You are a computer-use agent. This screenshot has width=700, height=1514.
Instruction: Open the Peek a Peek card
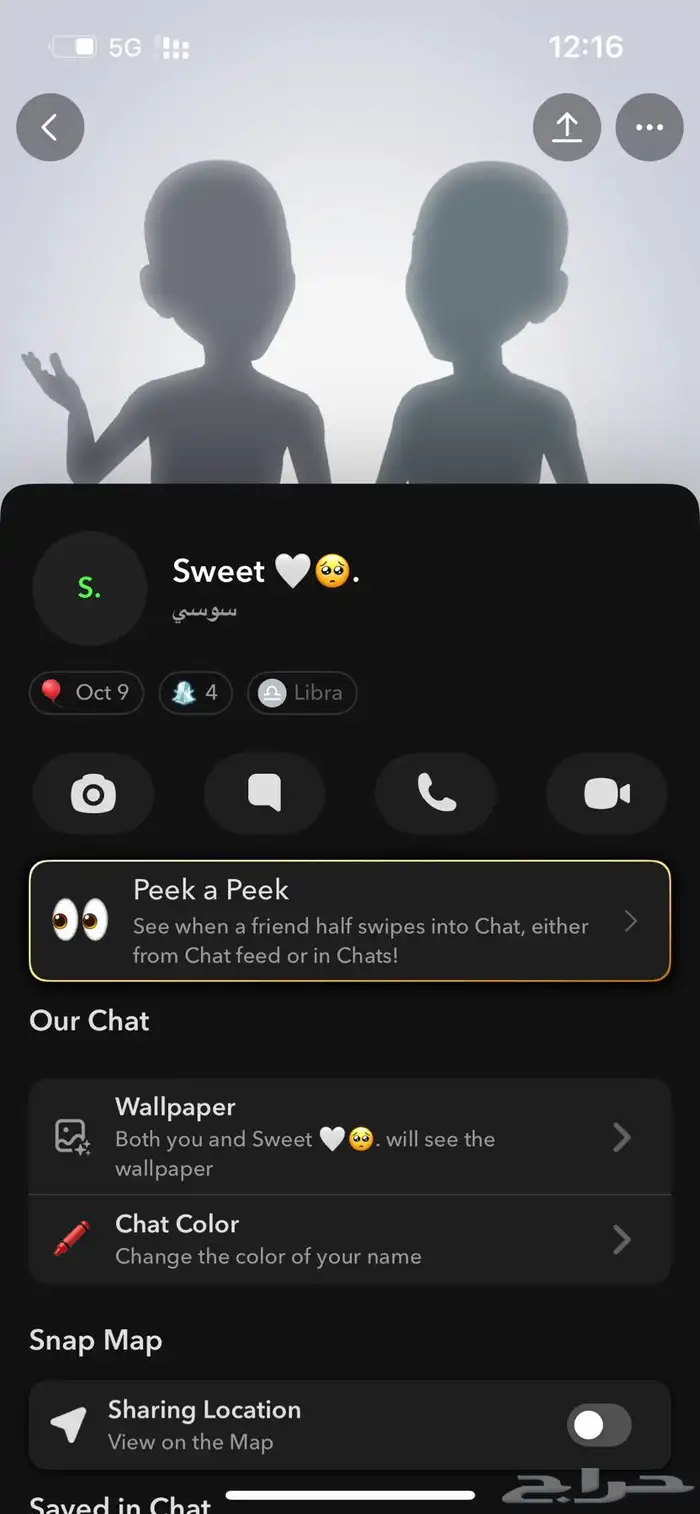pos(350,921)
